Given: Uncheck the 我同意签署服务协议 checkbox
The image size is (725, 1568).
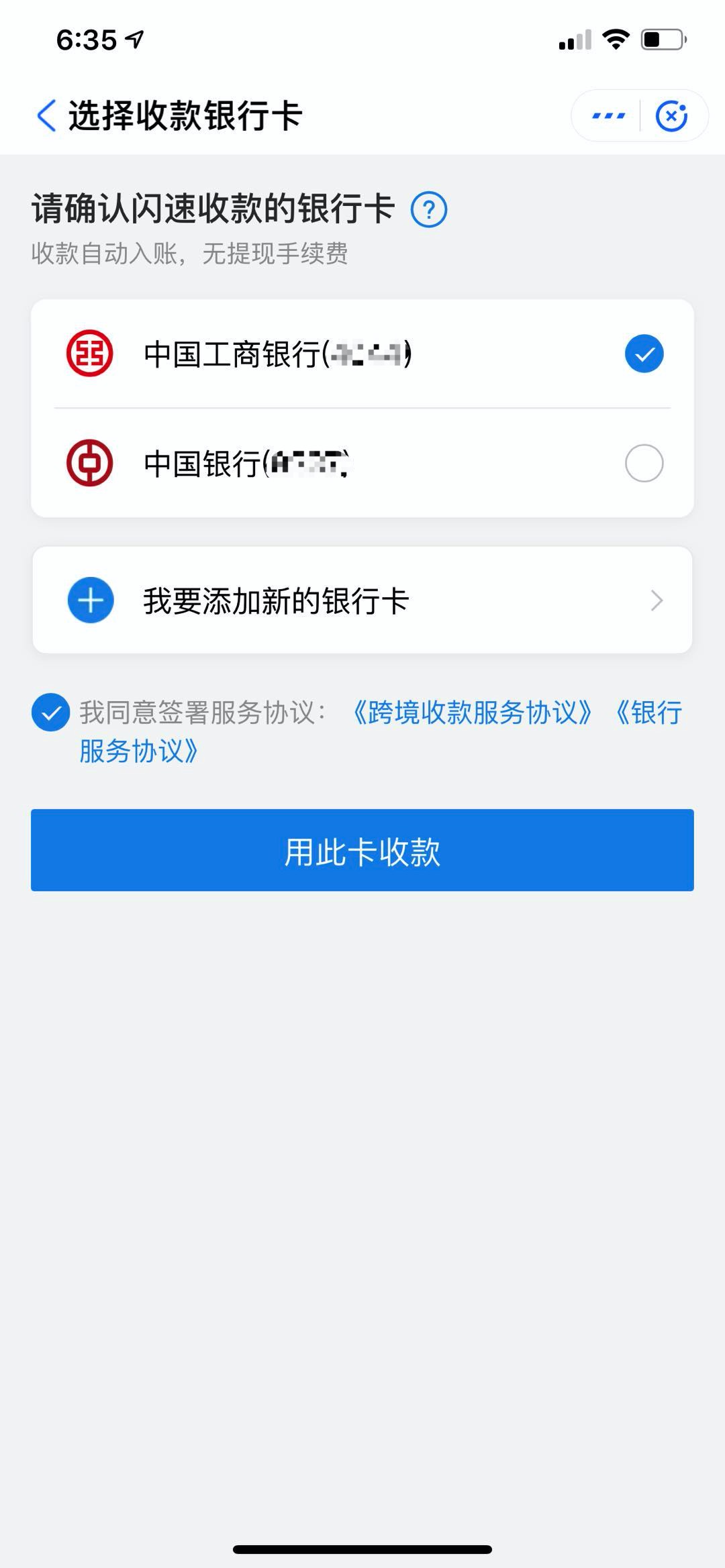Looking at the screenshot, I should [x=50, y=712].
